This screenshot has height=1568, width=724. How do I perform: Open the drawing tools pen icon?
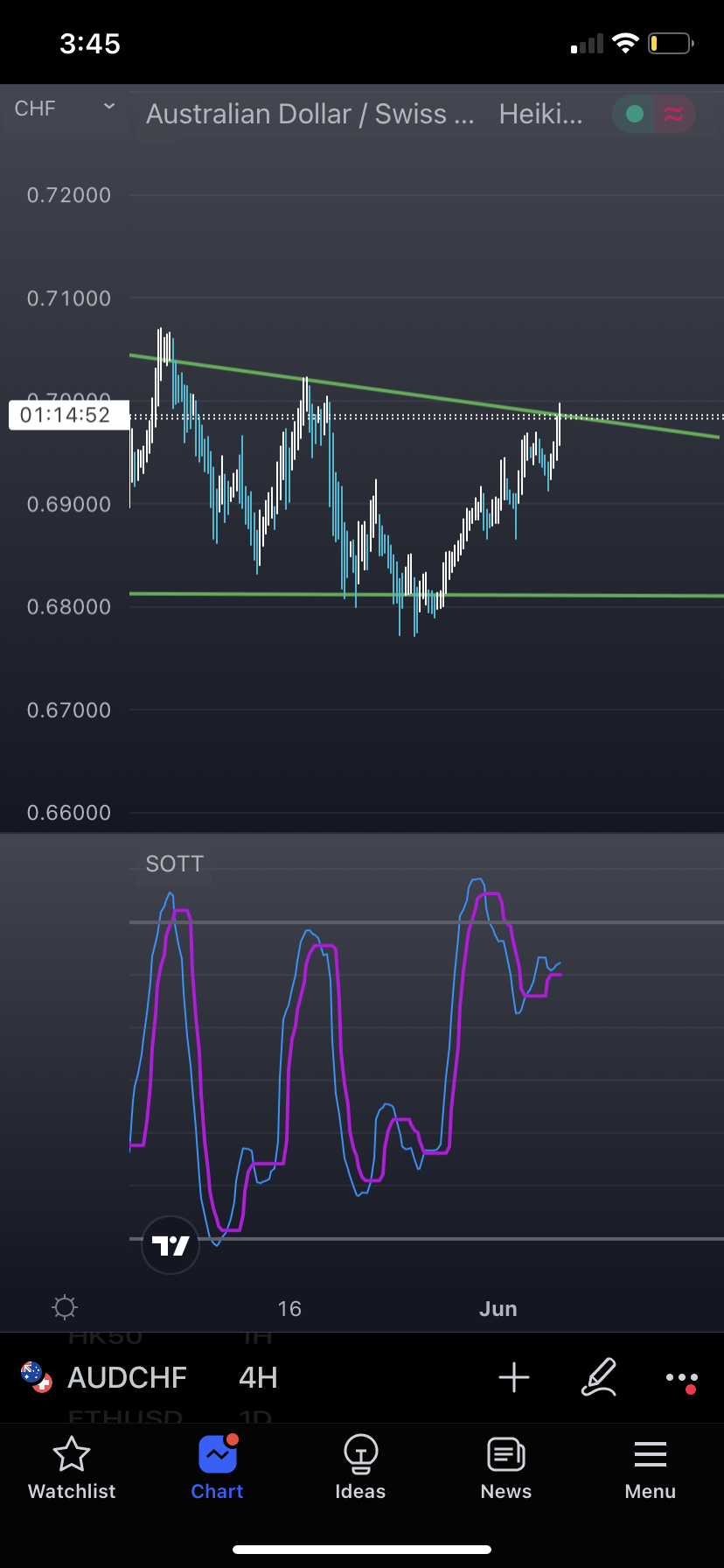[599, 1377]
